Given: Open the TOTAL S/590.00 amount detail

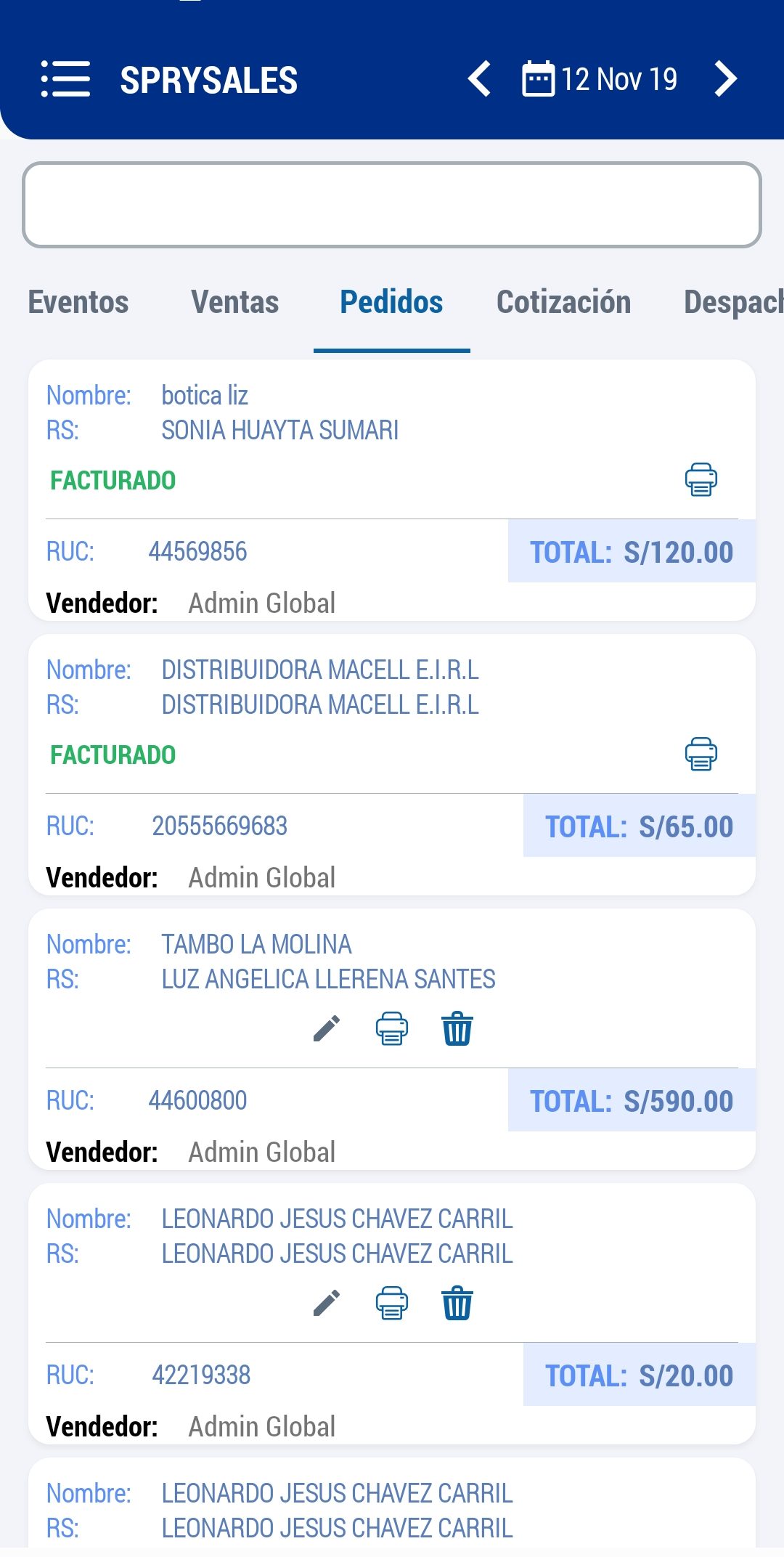Looking at the screenshot, I should [x=631, y=1101].
